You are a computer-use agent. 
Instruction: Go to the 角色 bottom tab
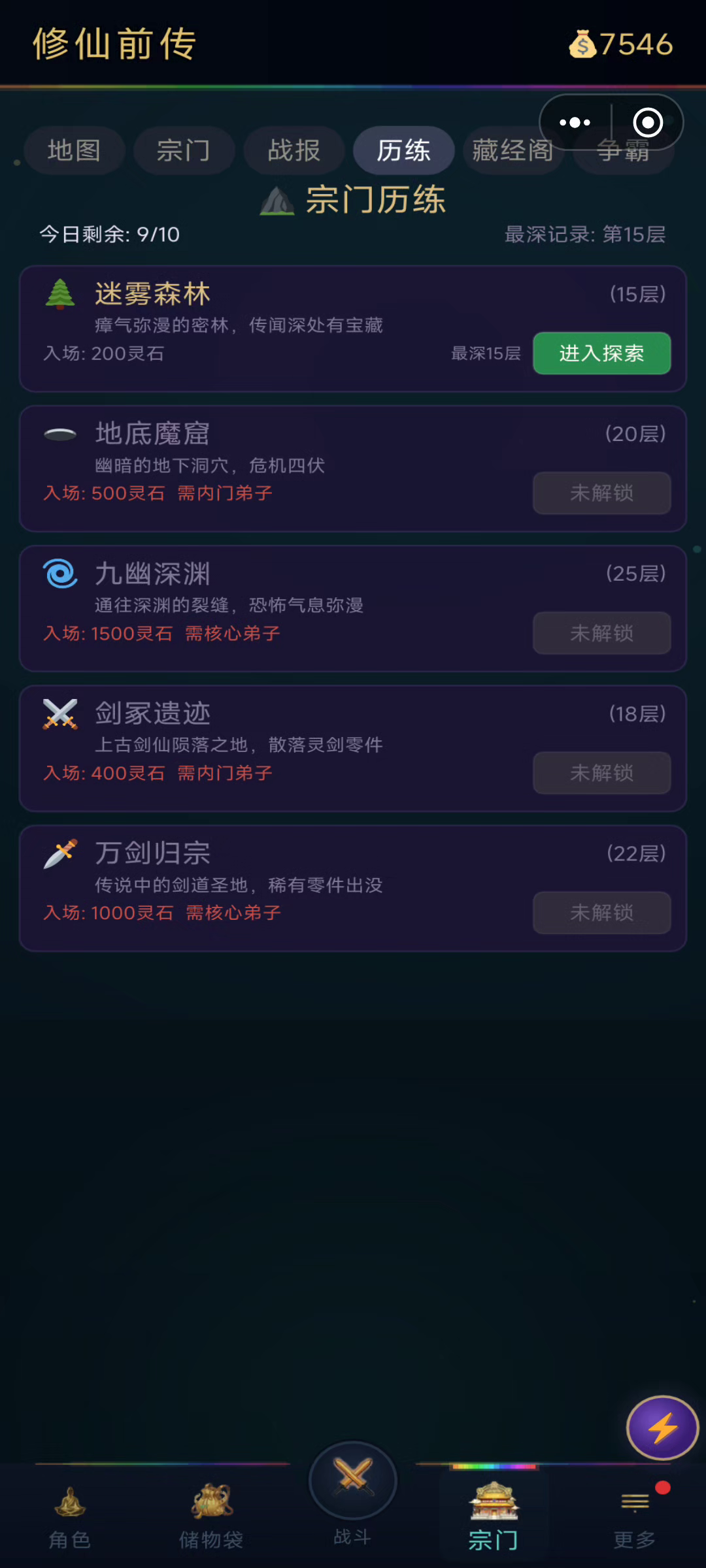click(x=70, y=1517)
